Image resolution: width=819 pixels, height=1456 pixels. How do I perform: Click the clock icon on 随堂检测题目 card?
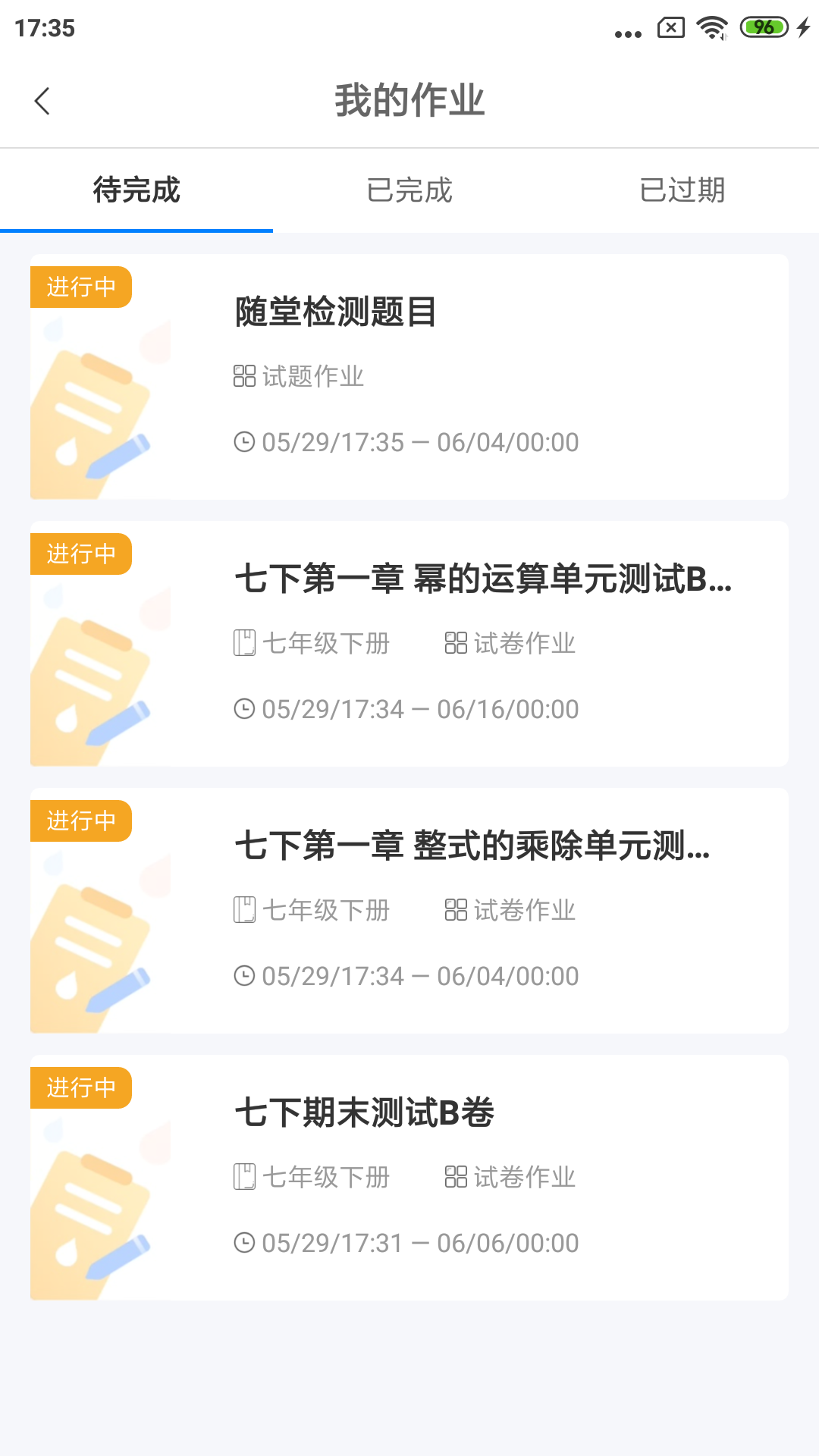point(244,441)
